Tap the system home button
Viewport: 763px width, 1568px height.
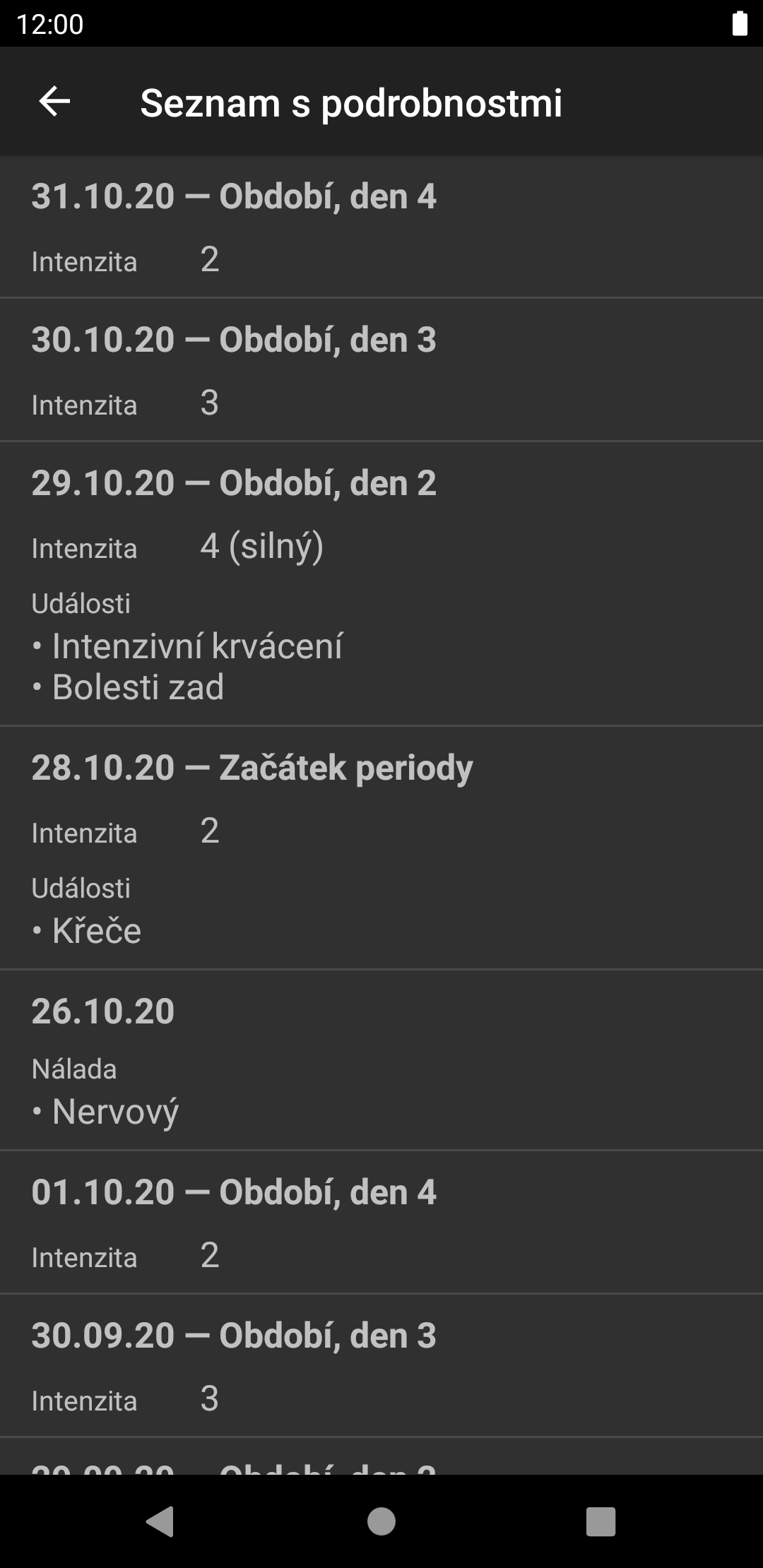pyautogui.click(x=381, y=1521)
